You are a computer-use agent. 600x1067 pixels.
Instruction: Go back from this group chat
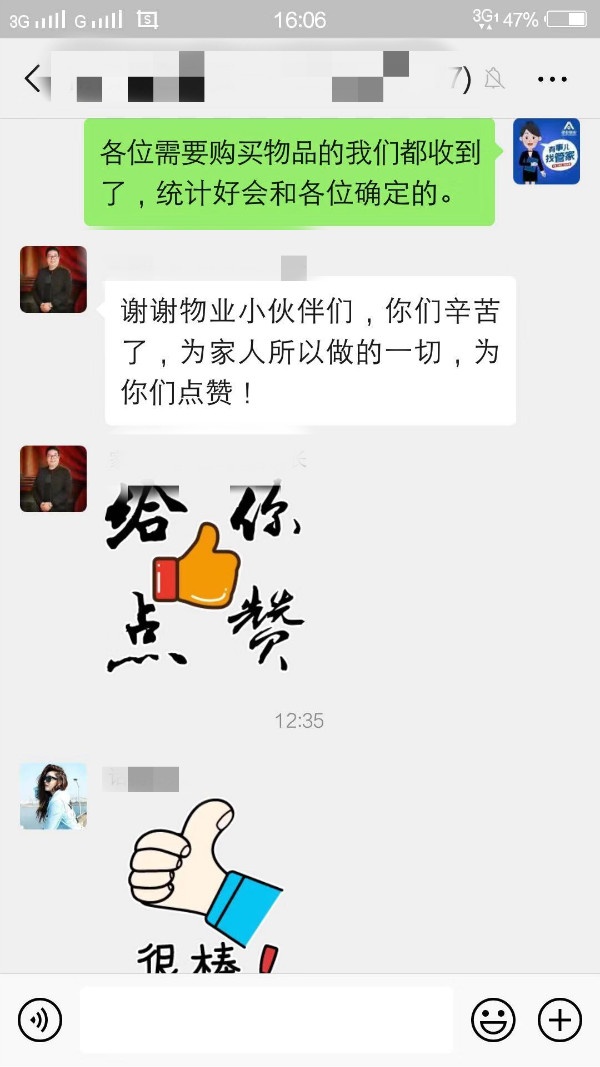[33, 79]
